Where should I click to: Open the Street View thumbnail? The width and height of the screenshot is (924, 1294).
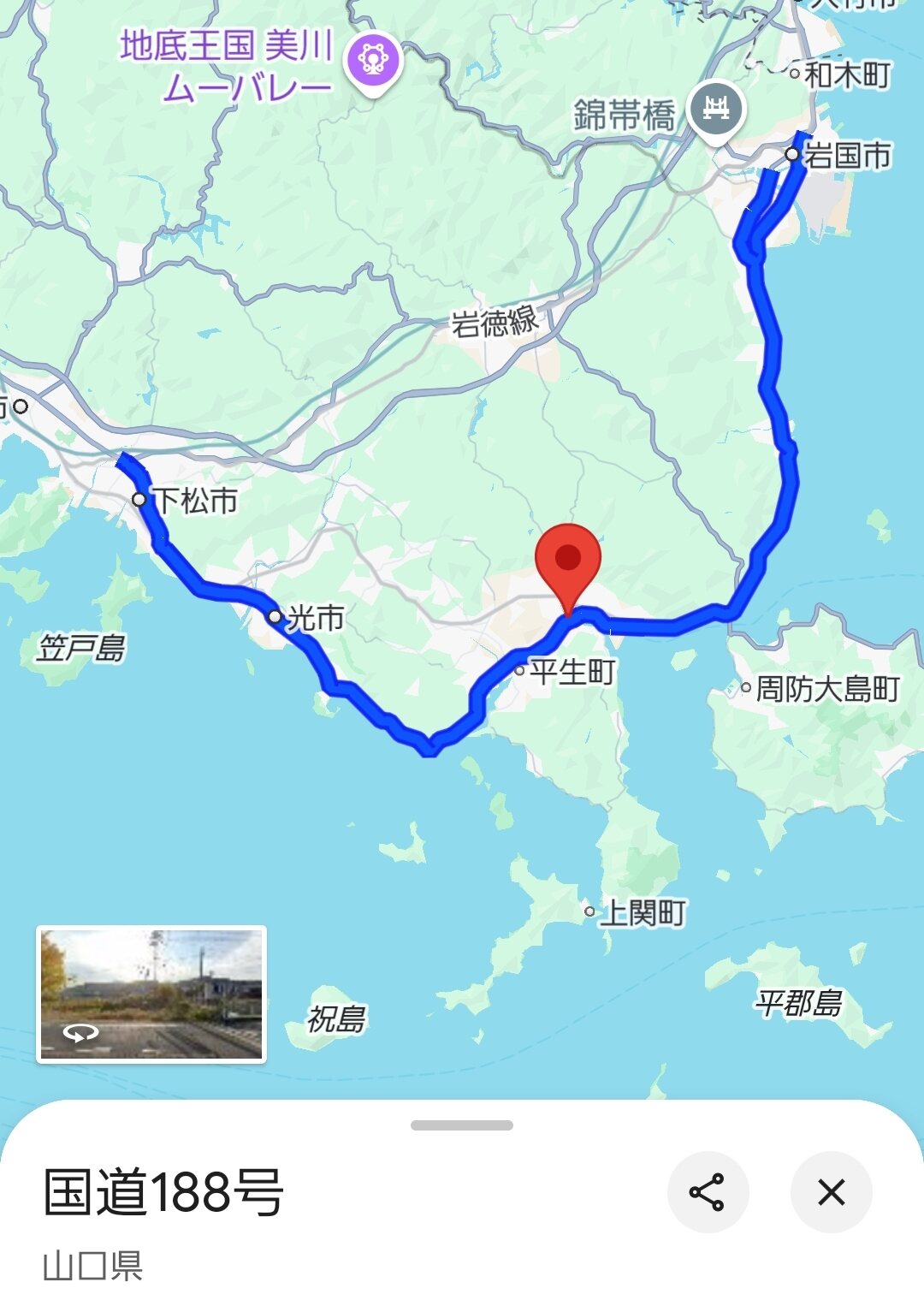click(151, 994)
